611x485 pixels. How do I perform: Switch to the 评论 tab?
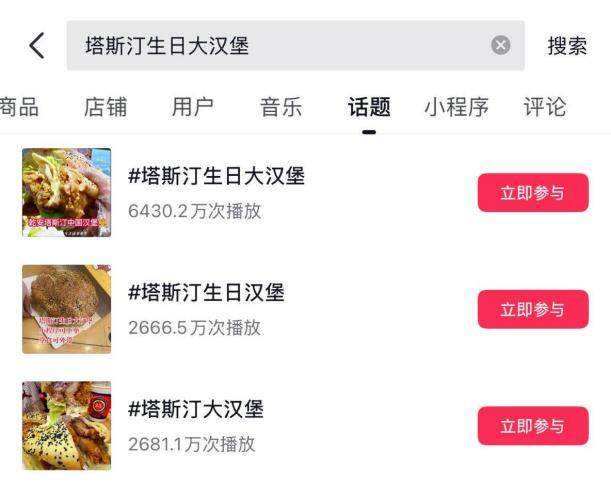point(545,106)
